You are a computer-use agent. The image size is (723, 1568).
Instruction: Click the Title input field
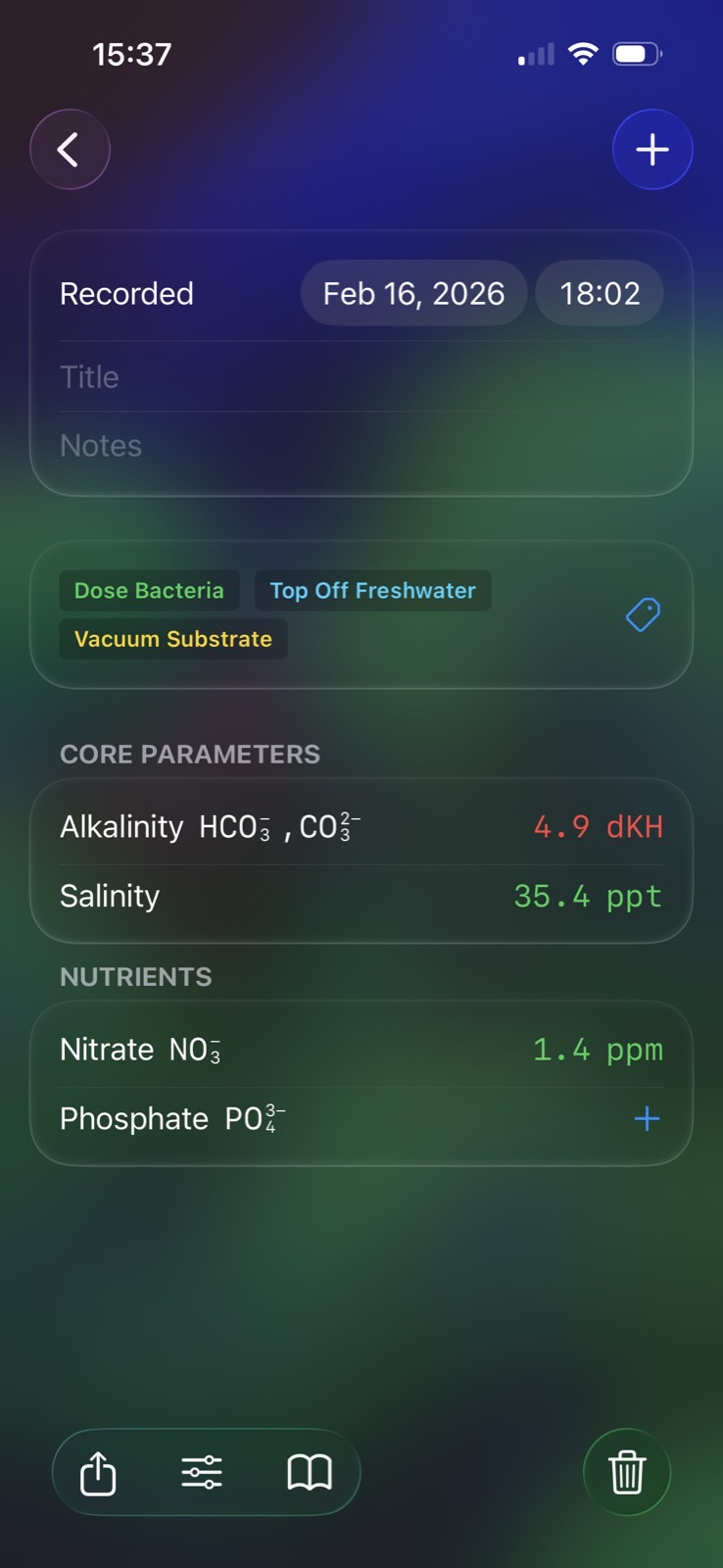point(294,376)
